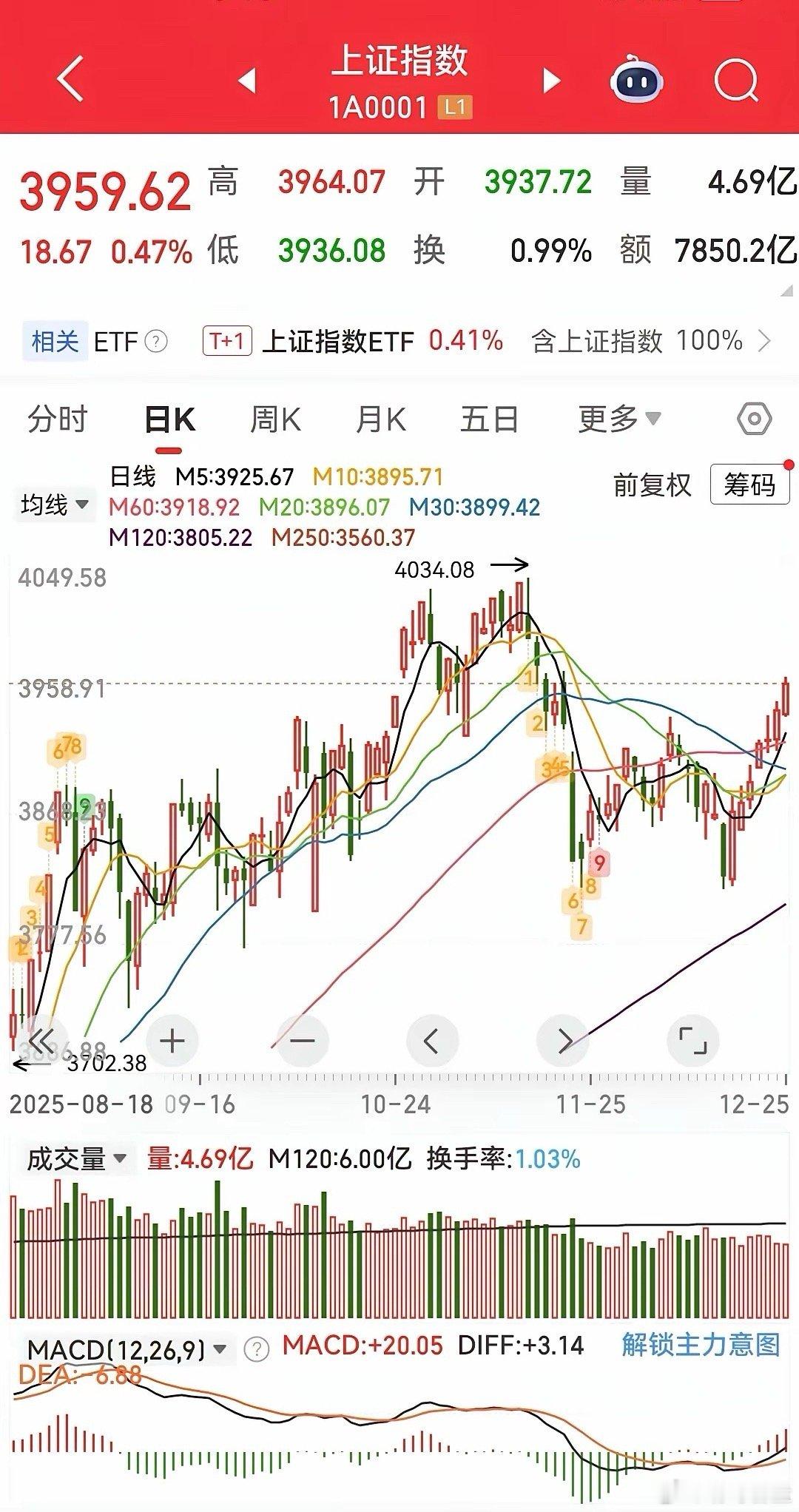Jump to earliest data with the double-left arrow
Viewport: 799px width, 1512px height.
(x=46, y=1040)
